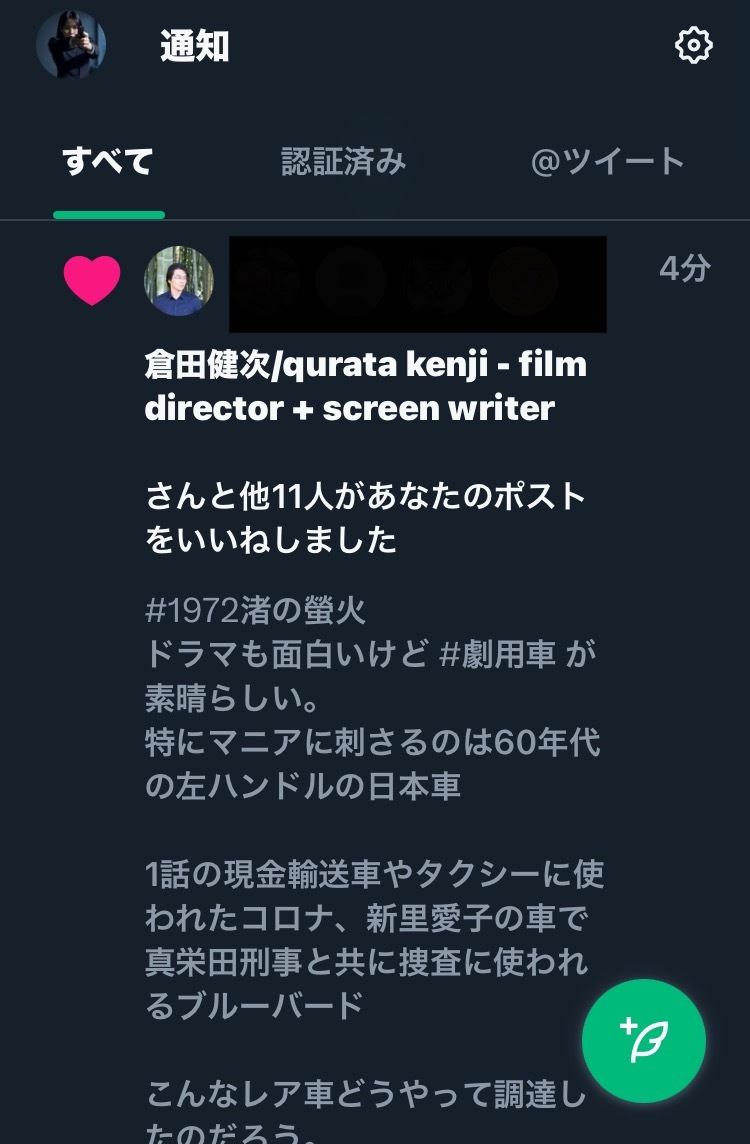Switch to the すべて tab
The width and height of the screenshot is (750, 1144).
click(x=108, y=162)
